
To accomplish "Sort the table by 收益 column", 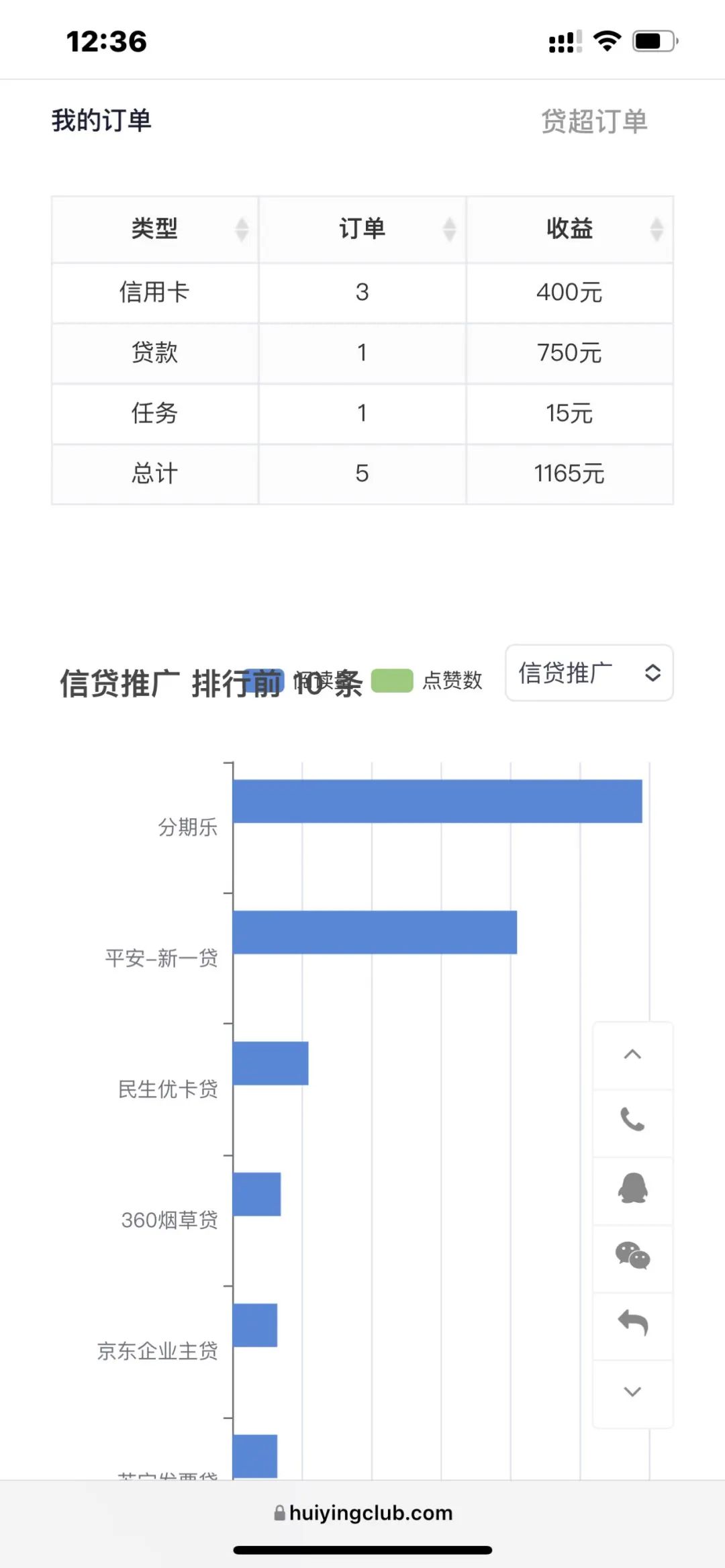I will pos(657,230).
